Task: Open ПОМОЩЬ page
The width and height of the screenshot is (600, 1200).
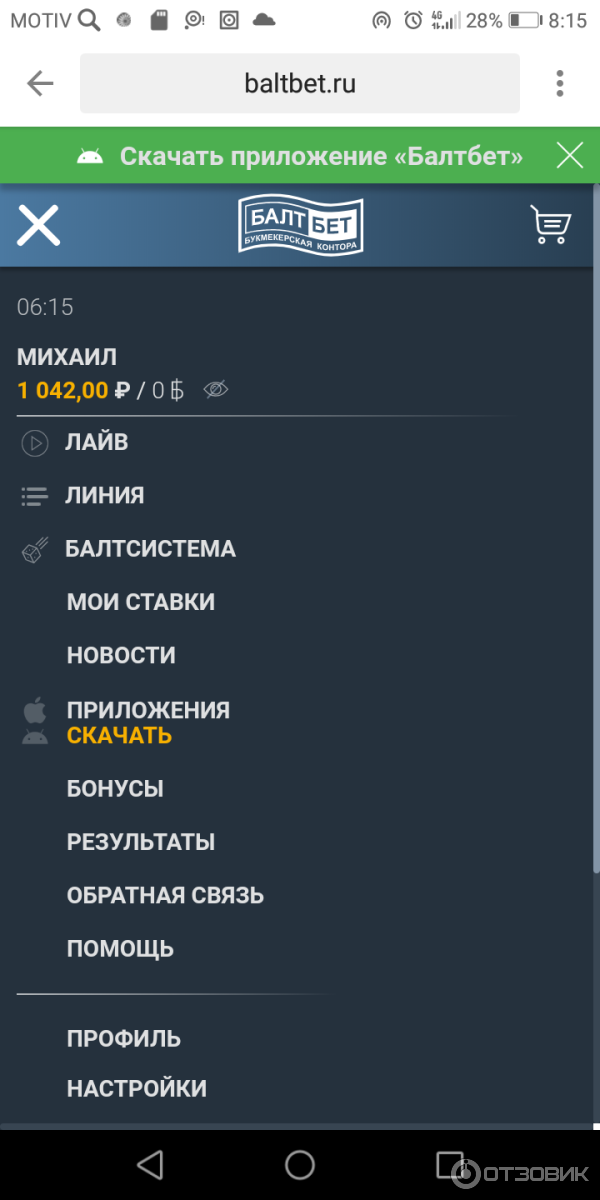Action: (x=120, y=948)
